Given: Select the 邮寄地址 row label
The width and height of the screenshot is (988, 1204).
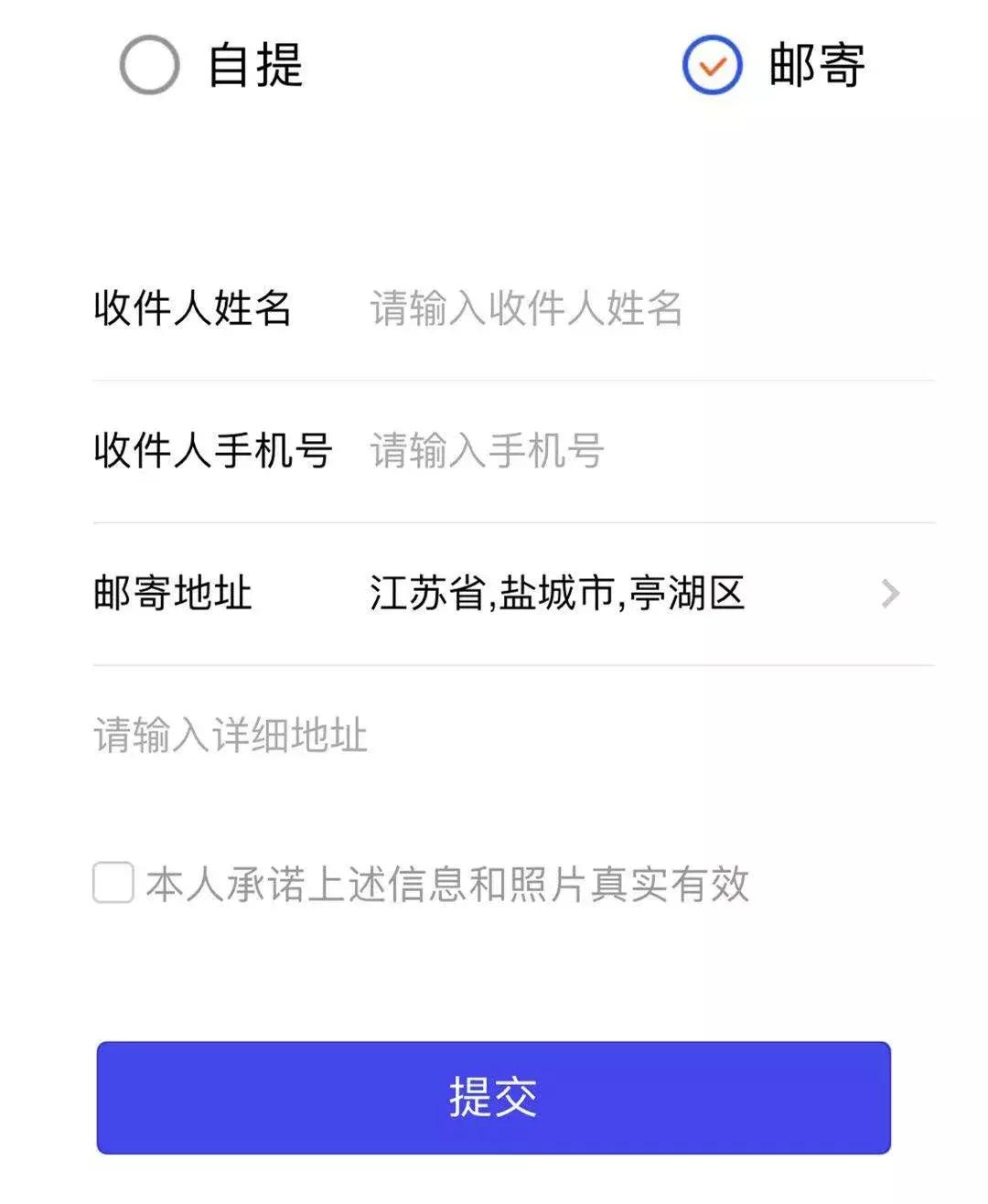Looking at the screenshot, I should 174,595.
